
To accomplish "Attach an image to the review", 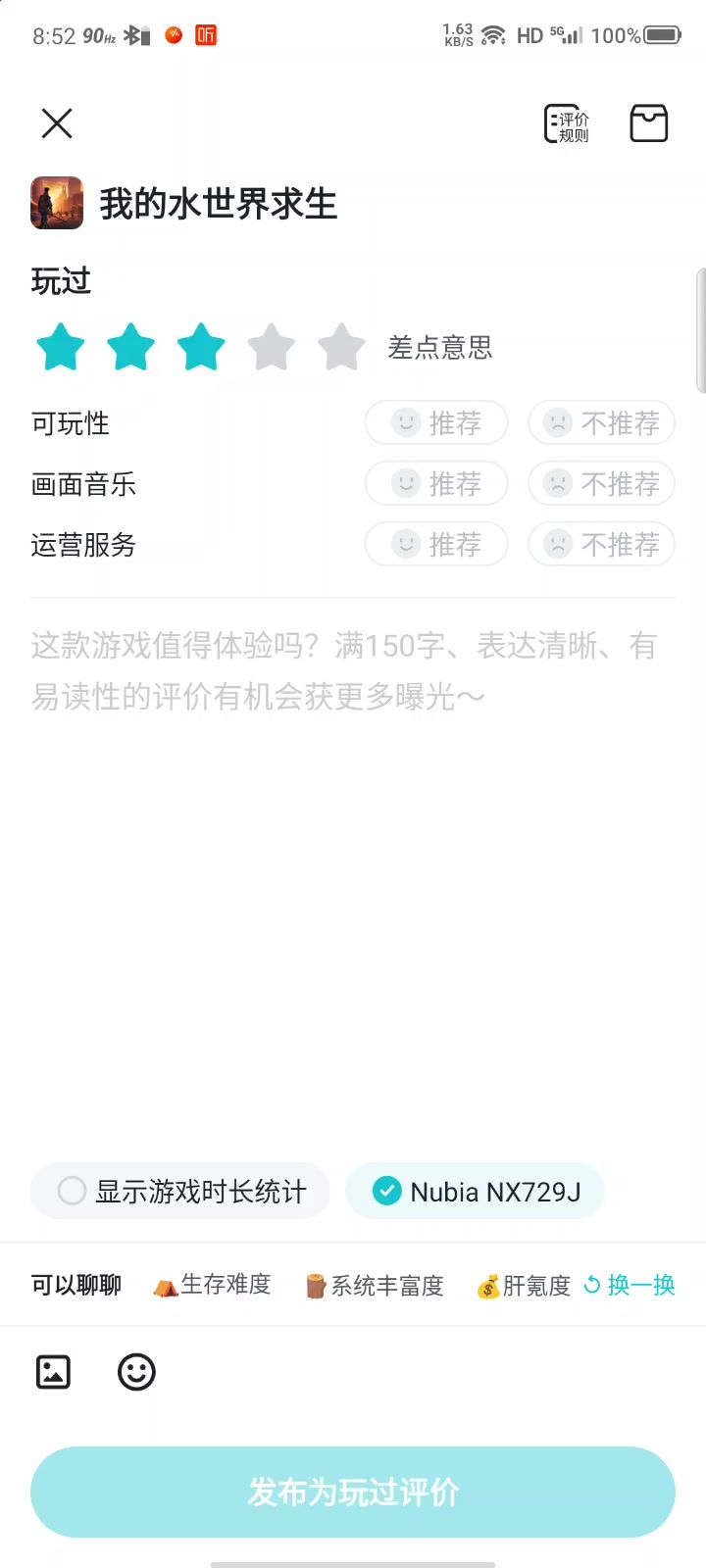I will pyautogui.click(x=53, y=1372).
